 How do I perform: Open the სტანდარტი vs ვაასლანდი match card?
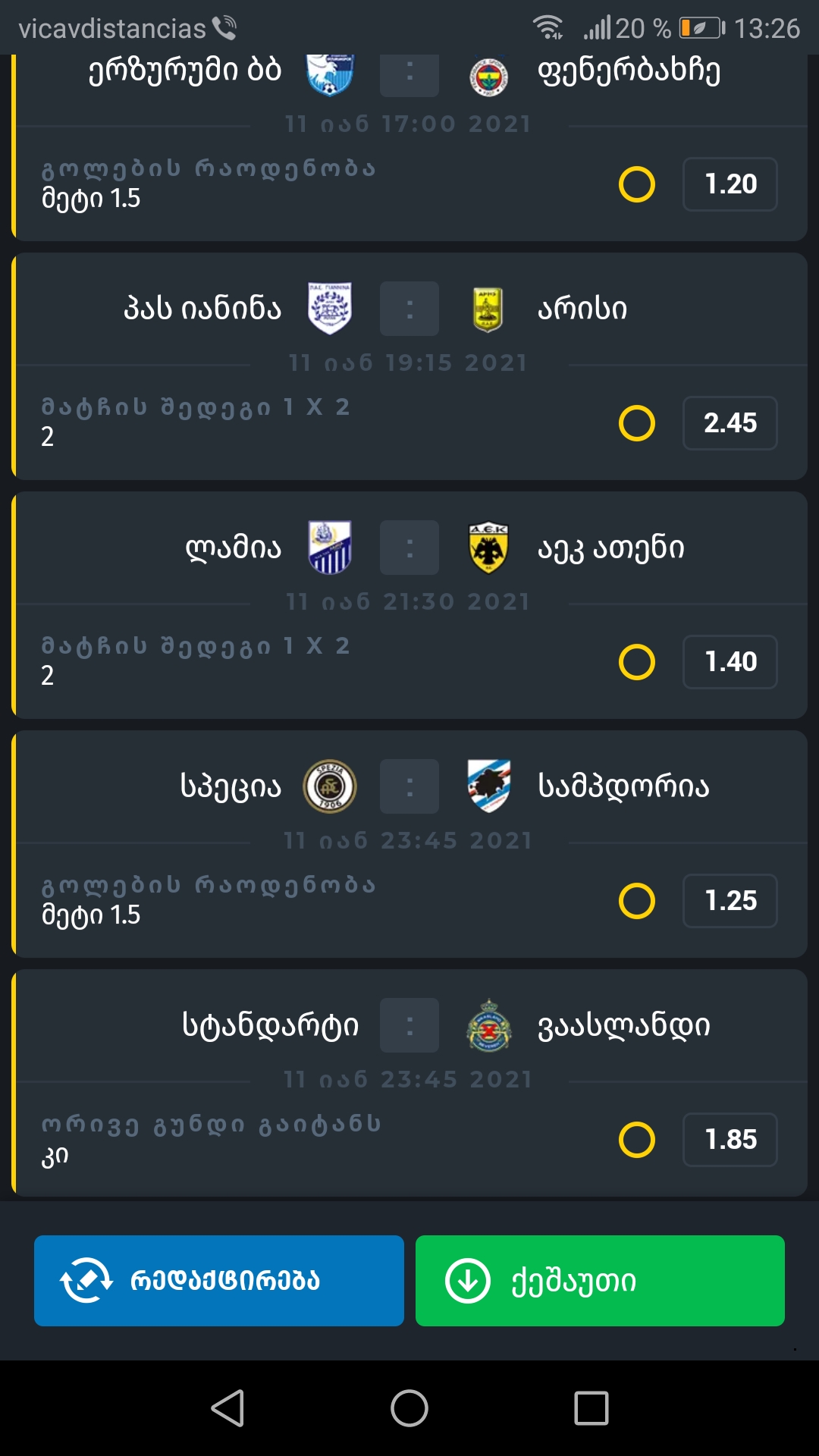(x=409, y=1025)
